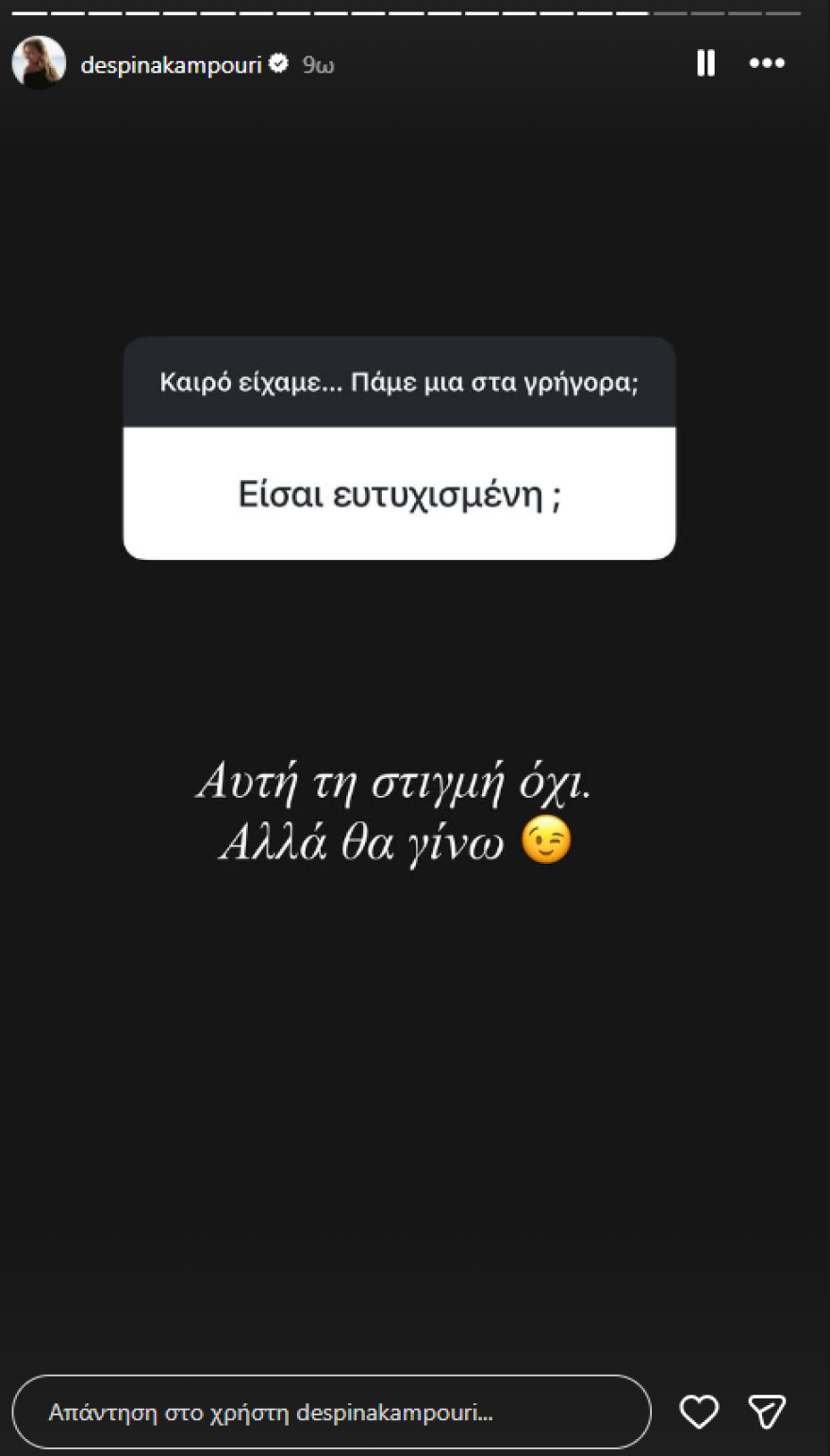Tap the sticker header 'Καιρό είχαμε... Πάμε μια στα γρήγορα;'
The width and height of the screenshot is (830, 1456).
pyautogui.click(x=399, y=381)
